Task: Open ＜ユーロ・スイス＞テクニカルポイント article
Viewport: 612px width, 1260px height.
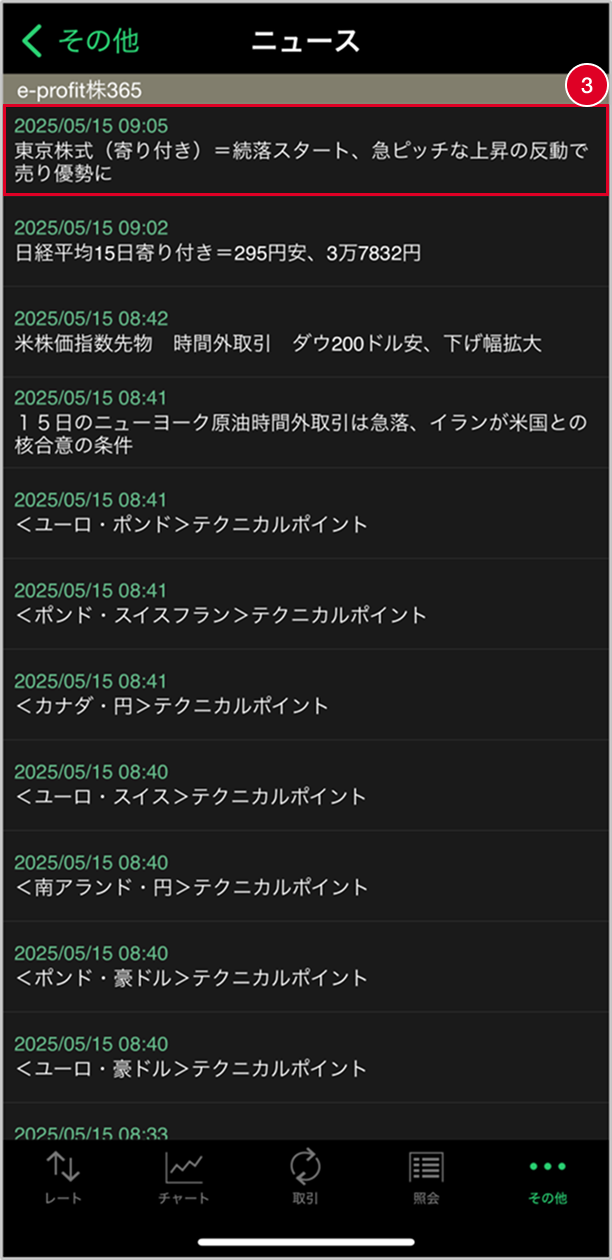Action: (x=300, y=785)
